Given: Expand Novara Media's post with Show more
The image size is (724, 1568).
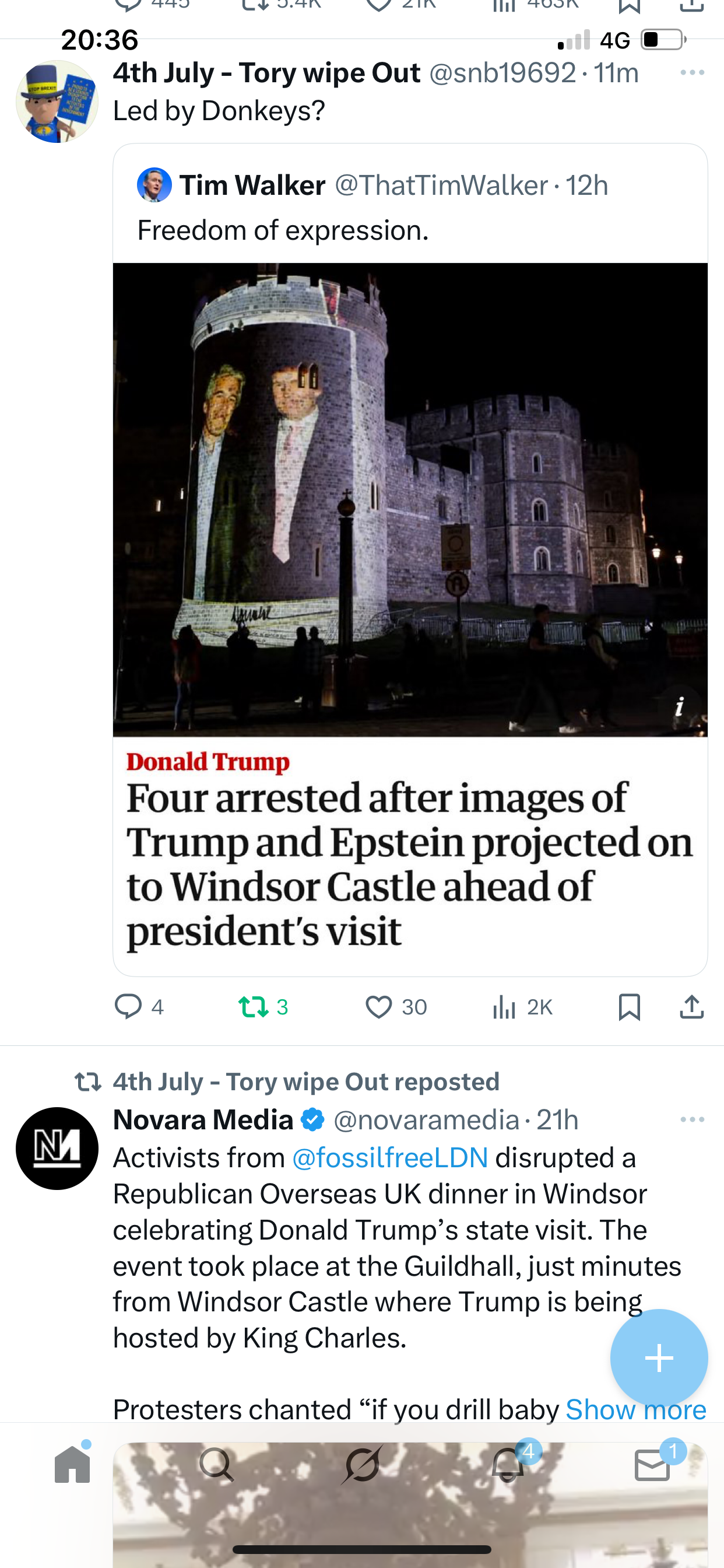Looking at the screenshot, I should click(635, 1409).
